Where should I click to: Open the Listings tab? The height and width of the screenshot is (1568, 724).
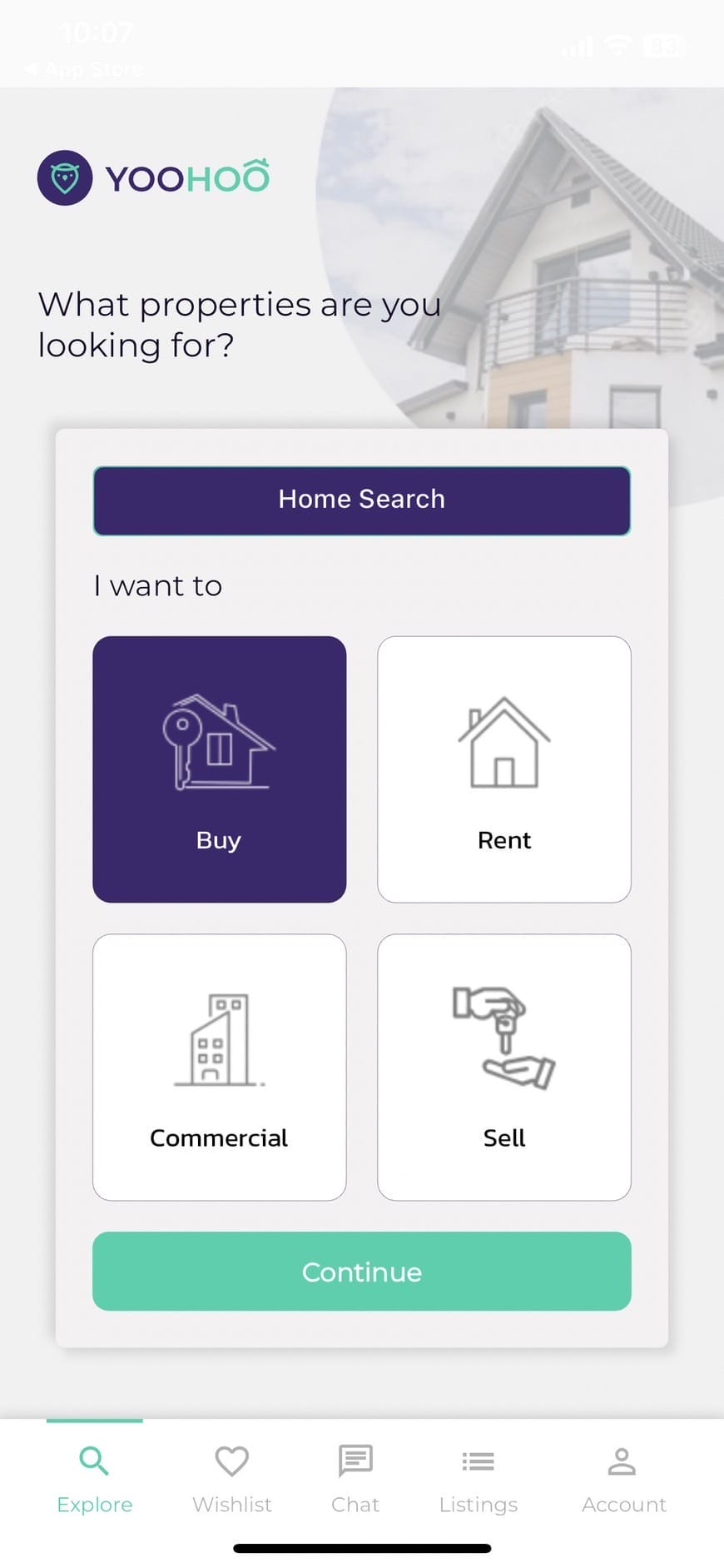point(478,1478)
